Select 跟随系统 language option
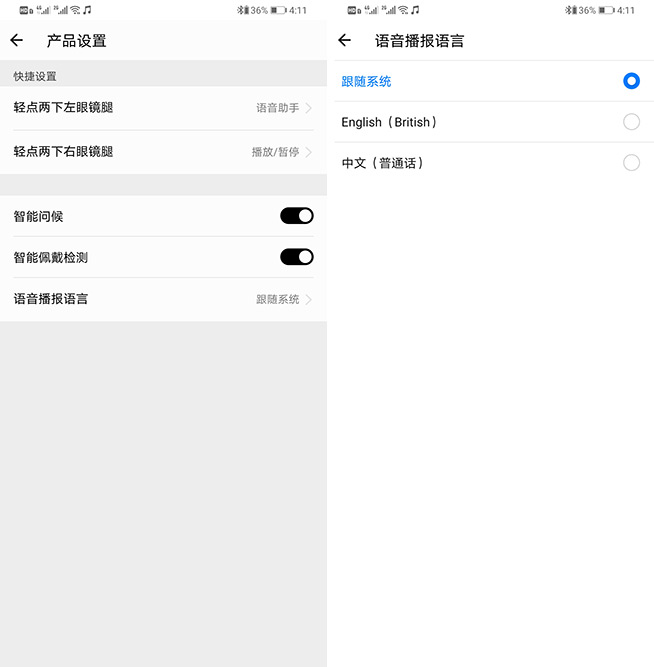The image size is (654, 667). pos(630,81)
